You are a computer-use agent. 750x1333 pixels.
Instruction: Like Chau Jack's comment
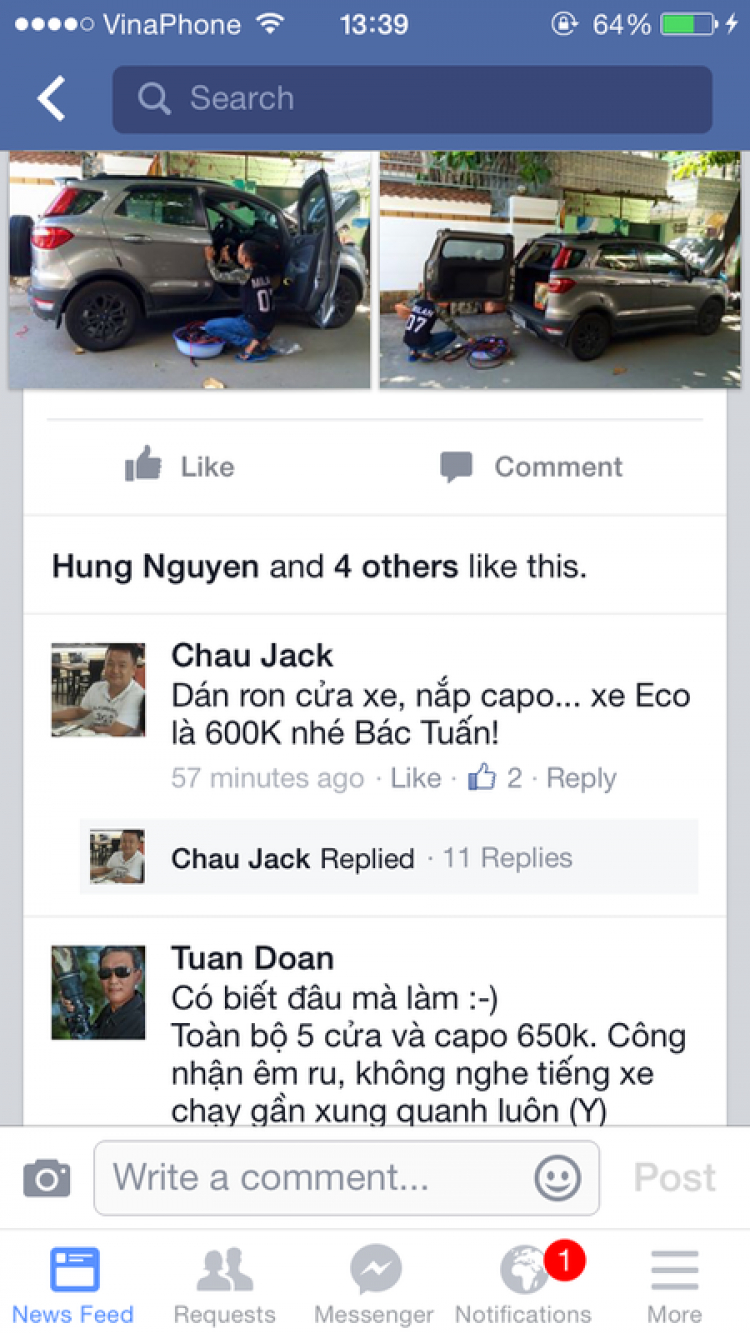pos(416,778)
